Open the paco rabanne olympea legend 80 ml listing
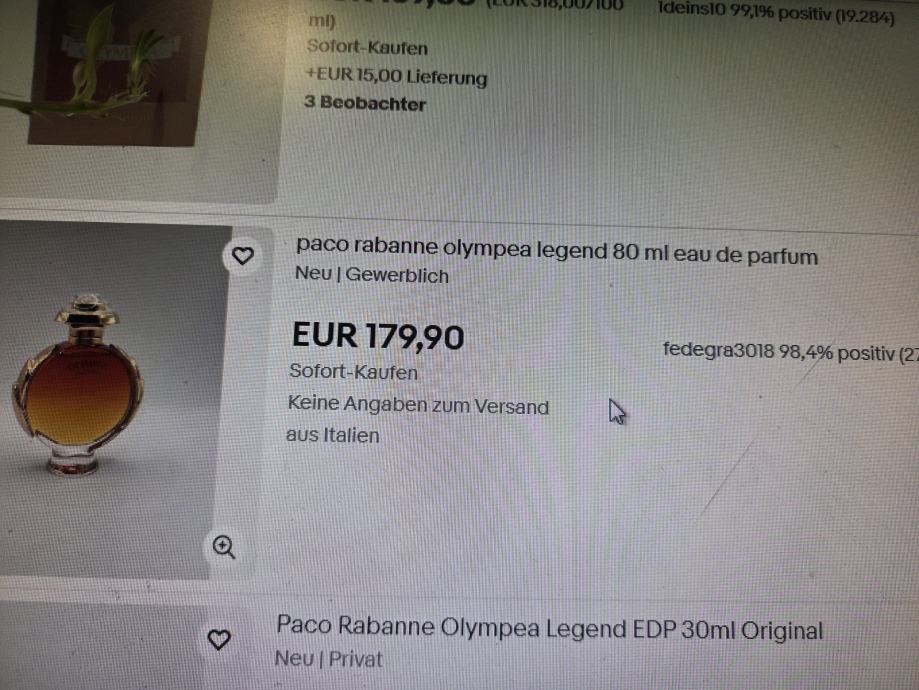The image size is (919, 690). tap(556, 254)
